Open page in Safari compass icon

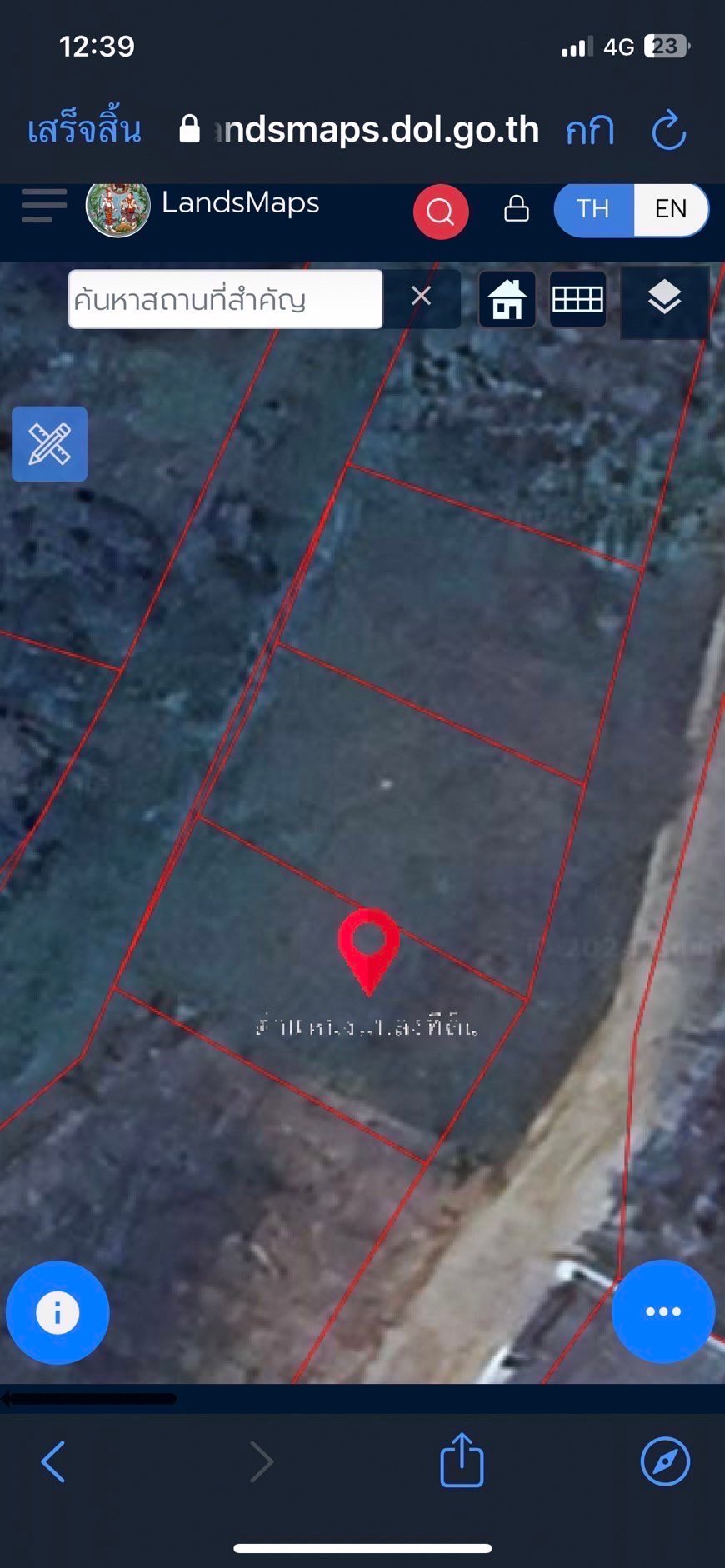click(x=665, y=1461)
